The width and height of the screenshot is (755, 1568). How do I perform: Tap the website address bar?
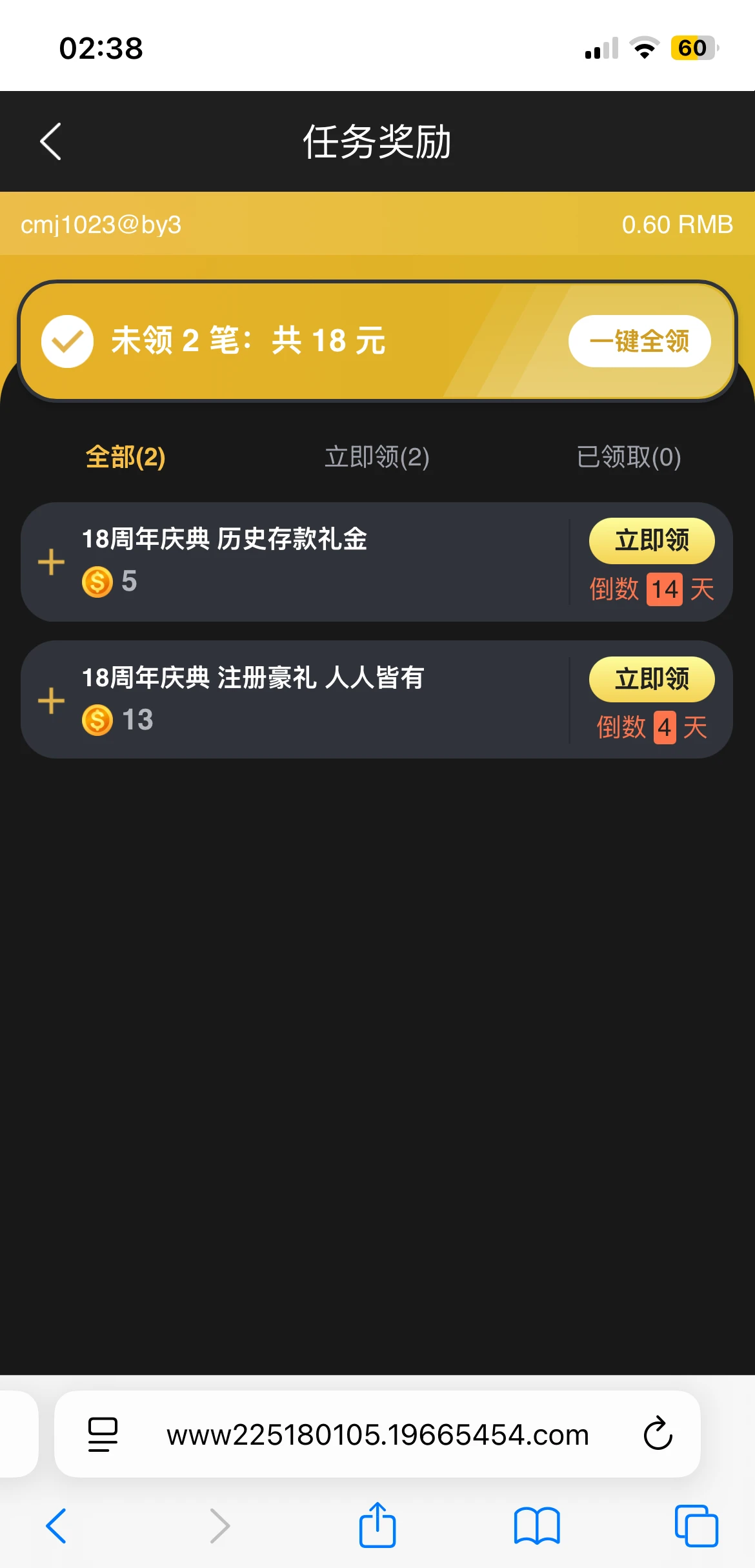[x=377, y=1434]
